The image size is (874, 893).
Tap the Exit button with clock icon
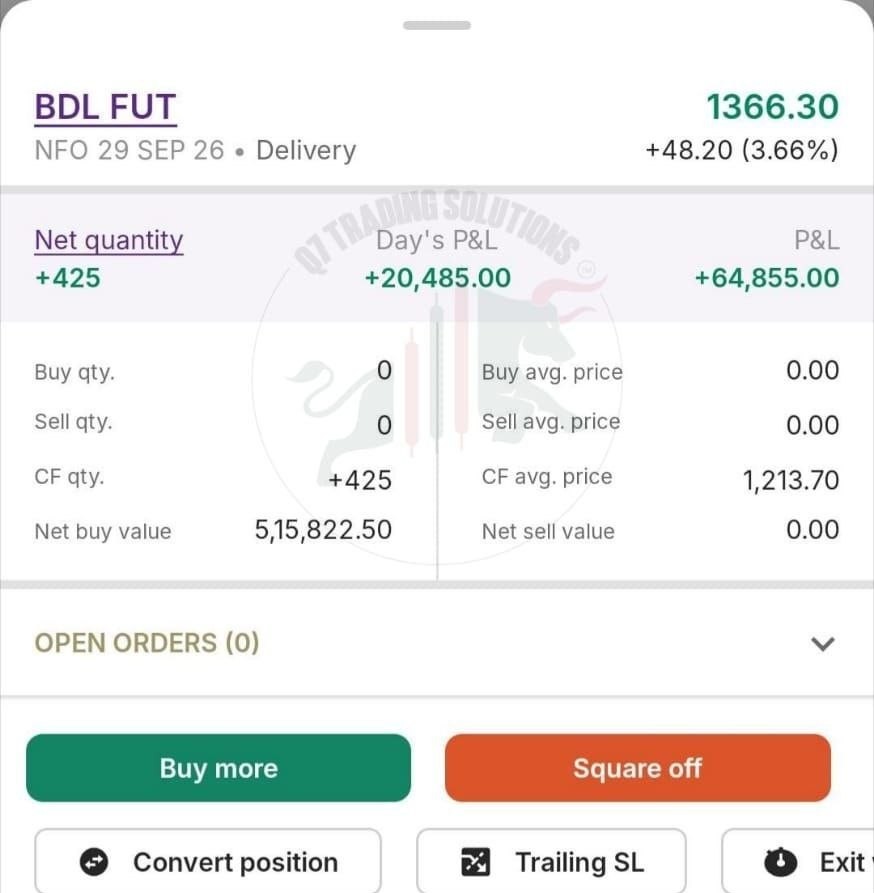coord(798,861)
